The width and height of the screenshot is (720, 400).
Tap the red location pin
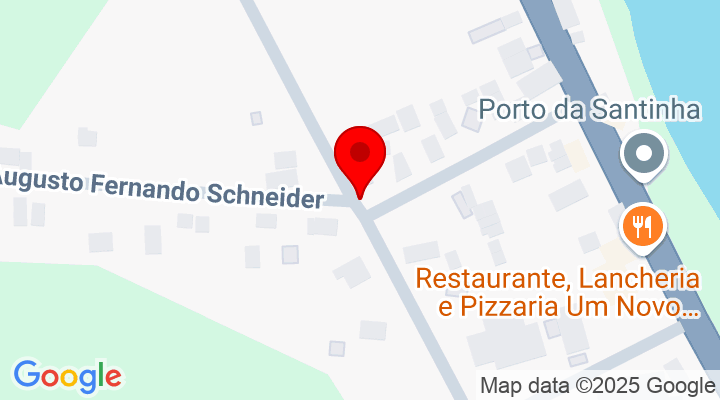(x=359, y=157)
